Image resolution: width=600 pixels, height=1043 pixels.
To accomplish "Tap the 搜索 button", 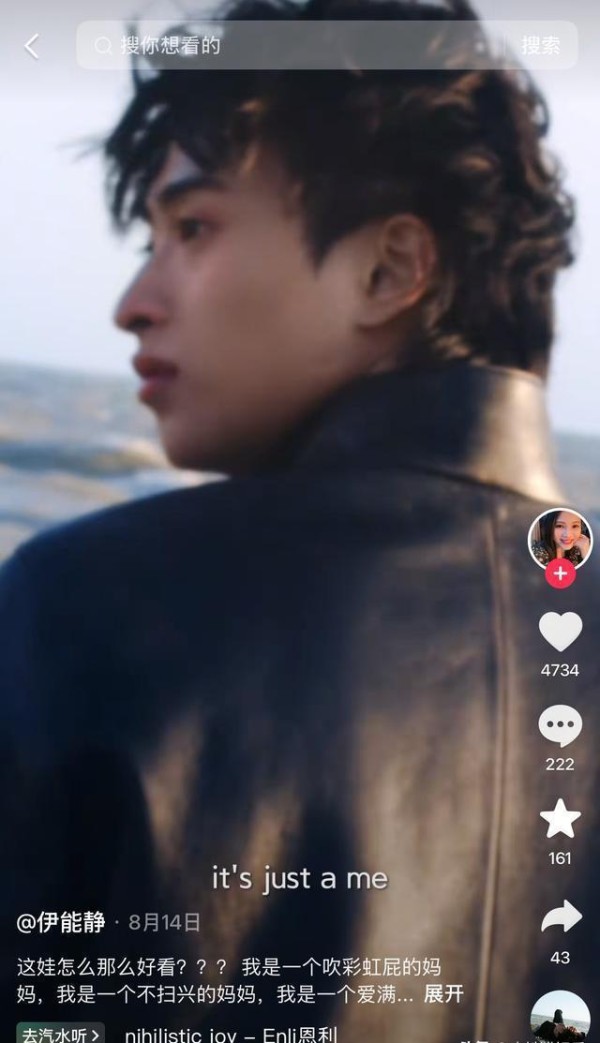I will 540,46.
